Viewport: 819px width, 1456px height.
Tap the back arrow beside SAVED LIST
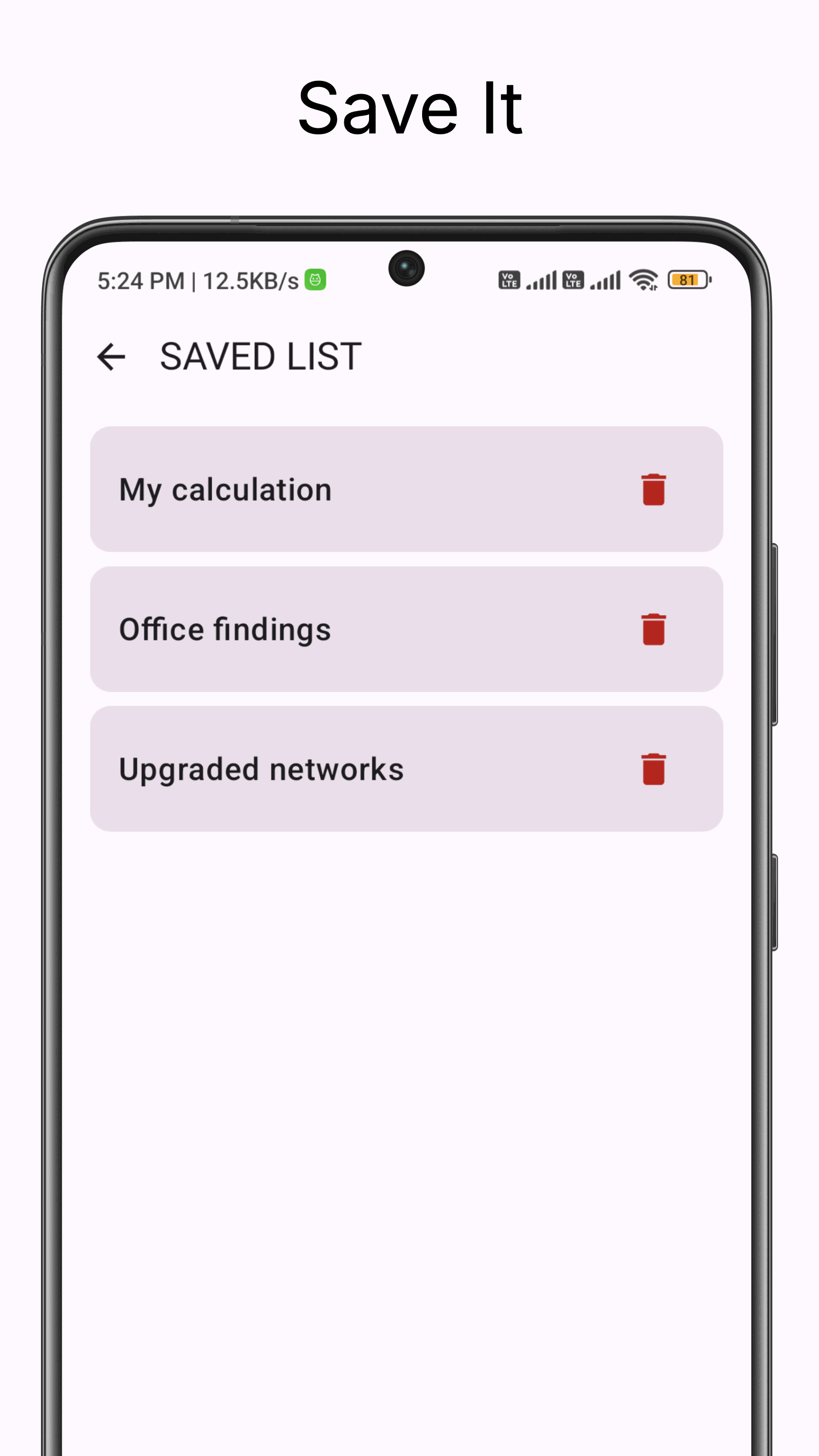(112, 355)
